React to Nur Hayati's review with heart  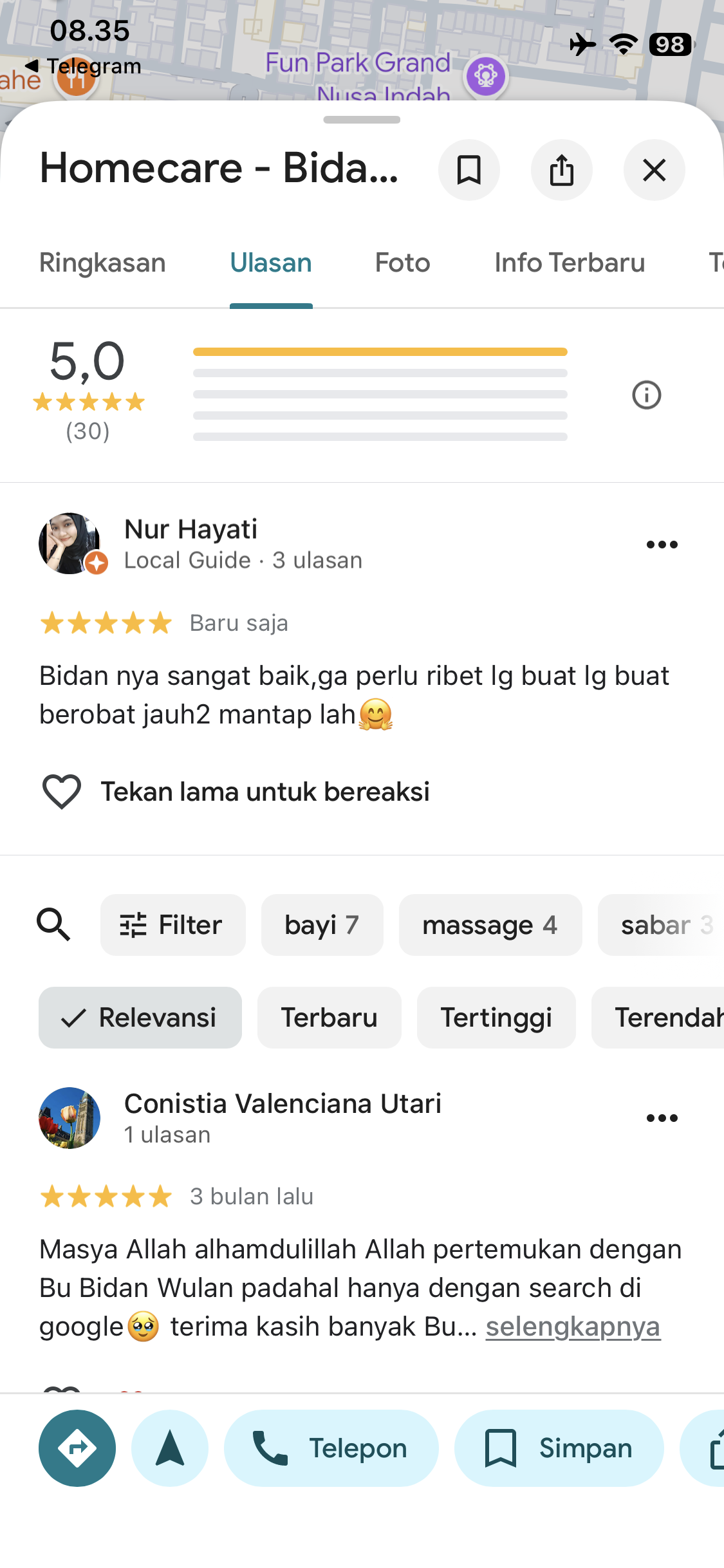pyautogui.click(x=62, y=792)
